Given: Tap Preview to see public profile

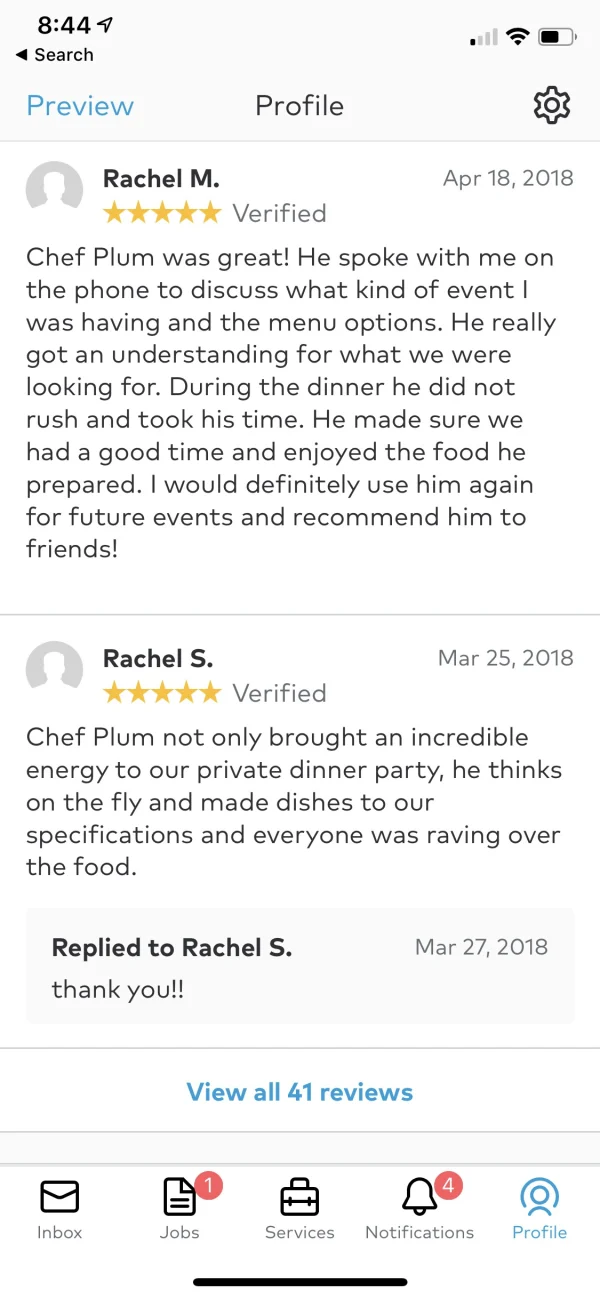Looking at the screenshot, I should (x=80, y=106).
